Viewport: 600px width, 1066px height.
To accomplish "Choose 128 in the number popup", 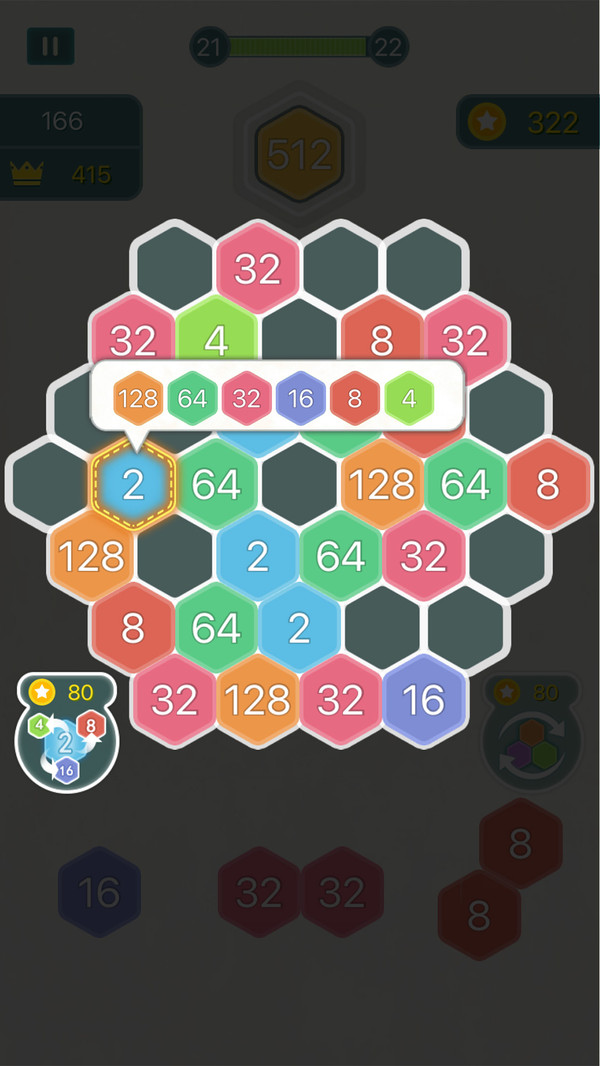I will (x=138, y=399).
